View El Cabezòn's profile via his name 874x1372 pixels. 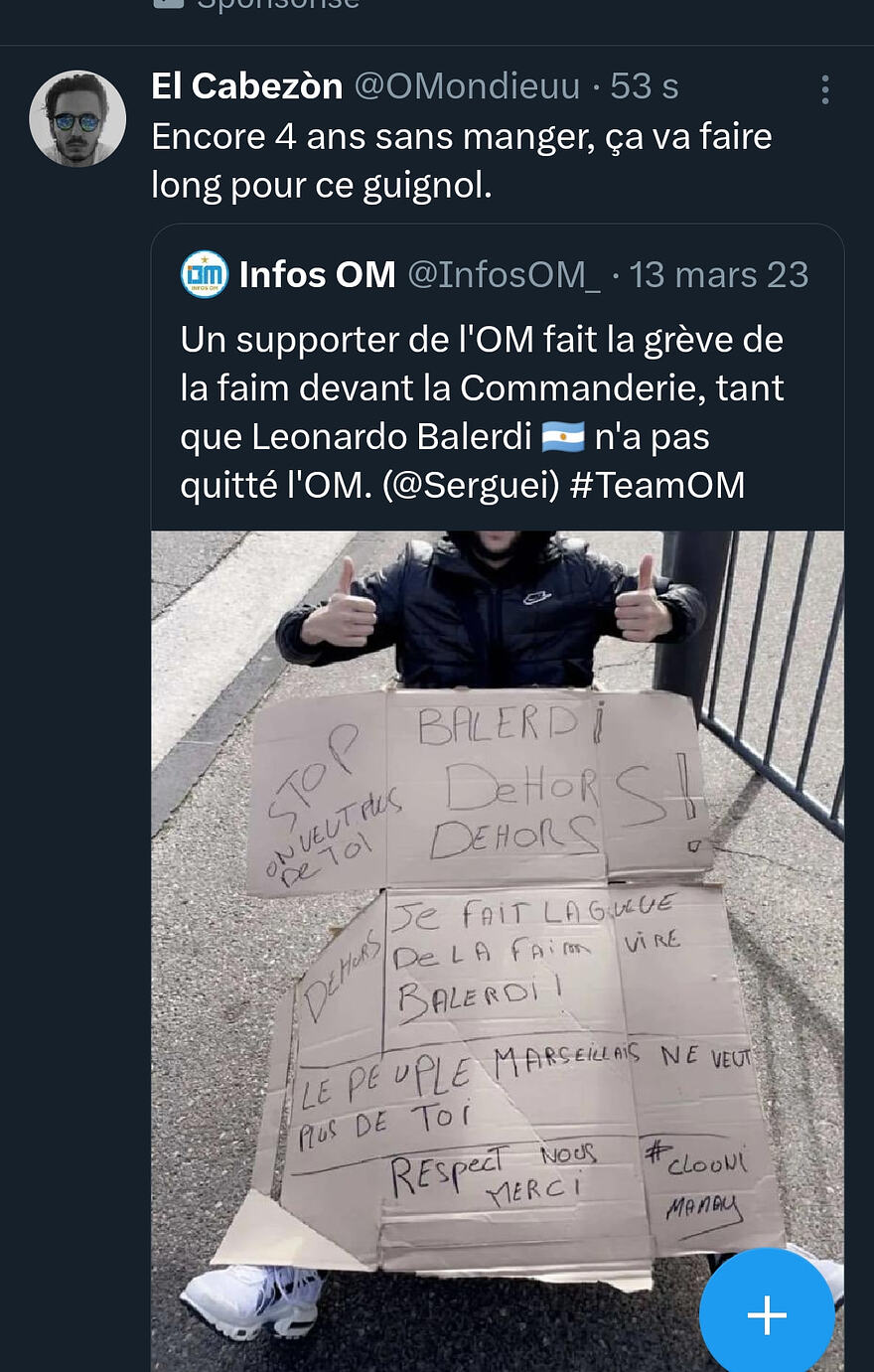[246, 86]
